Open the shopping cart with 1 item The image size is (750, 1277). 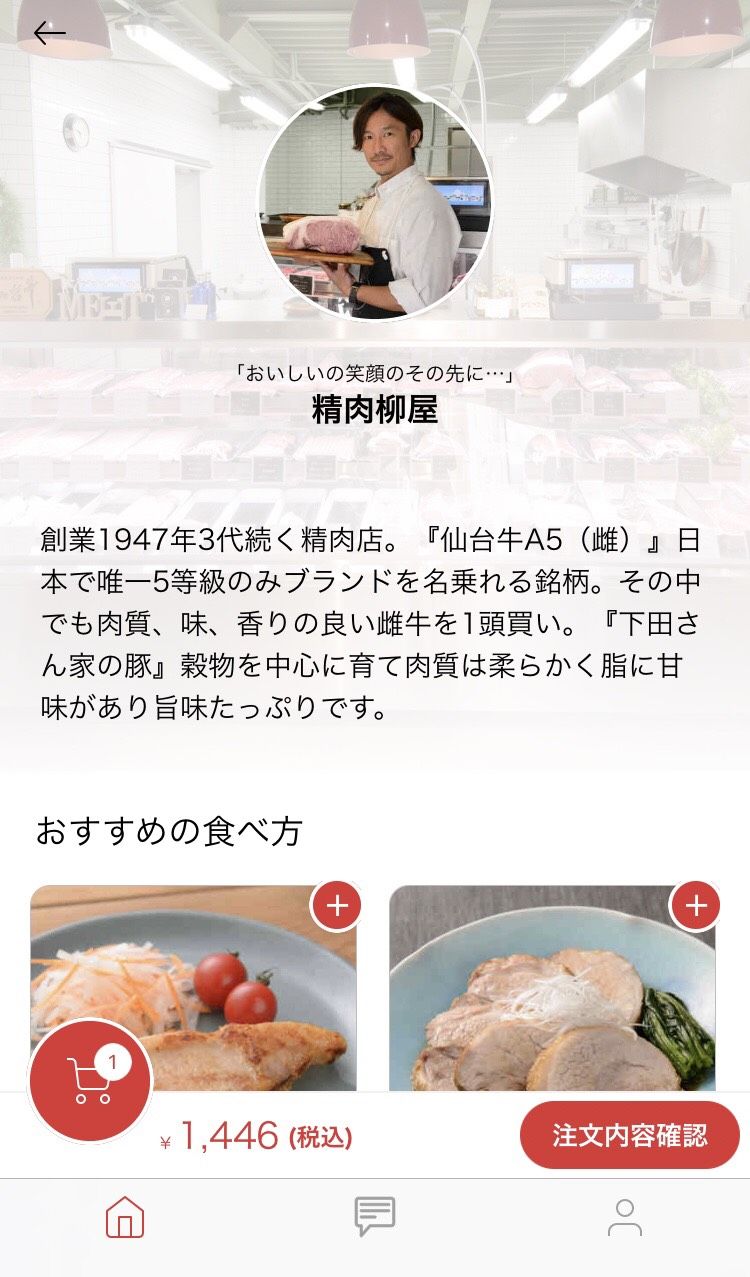pyautogui.click(x=91, y=1081)
